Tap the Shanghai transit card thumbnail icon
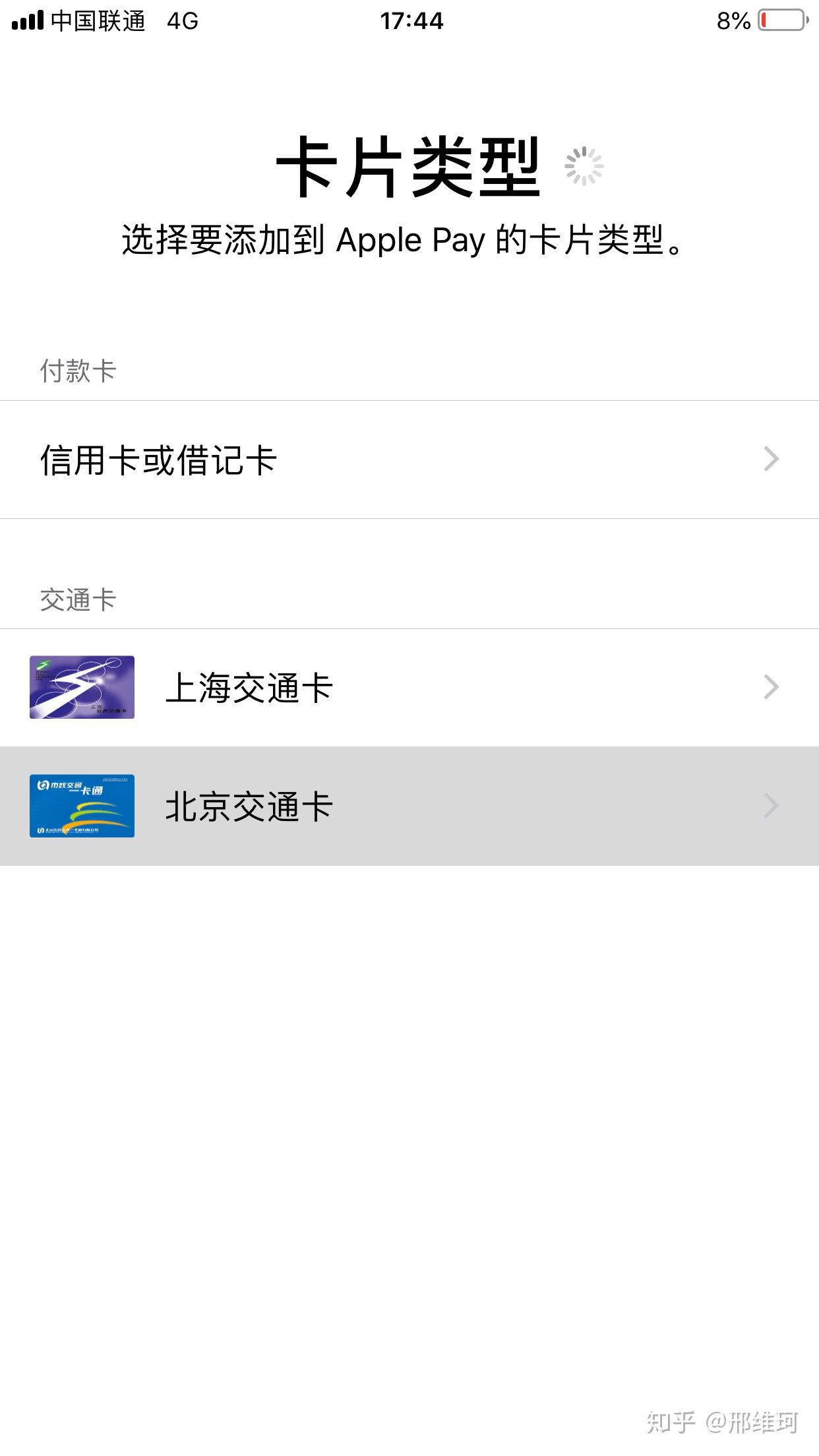This screenshot has height=1456, width=819. click(x=80, y=687)
